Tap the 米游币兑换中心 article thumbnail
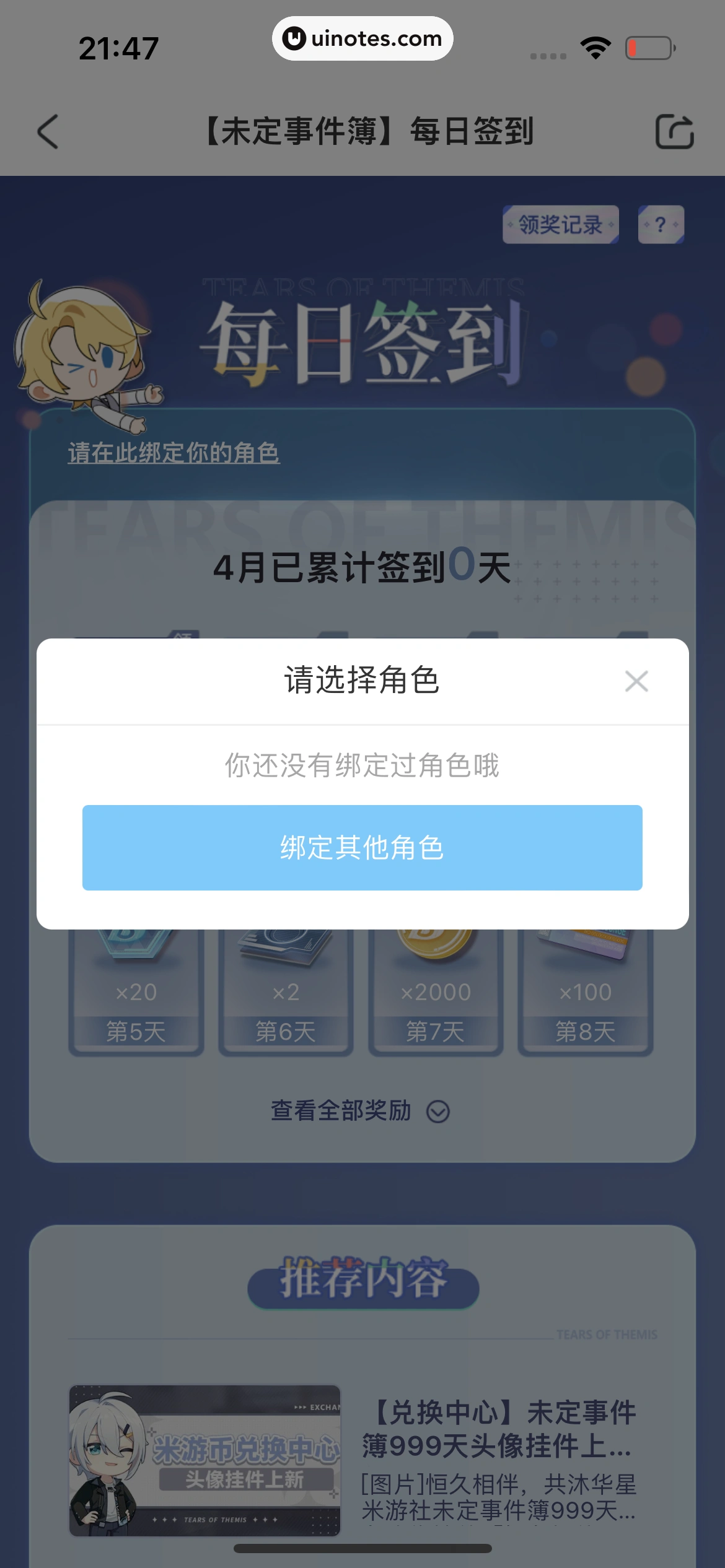725x1568 pixels. point(204,1468)
